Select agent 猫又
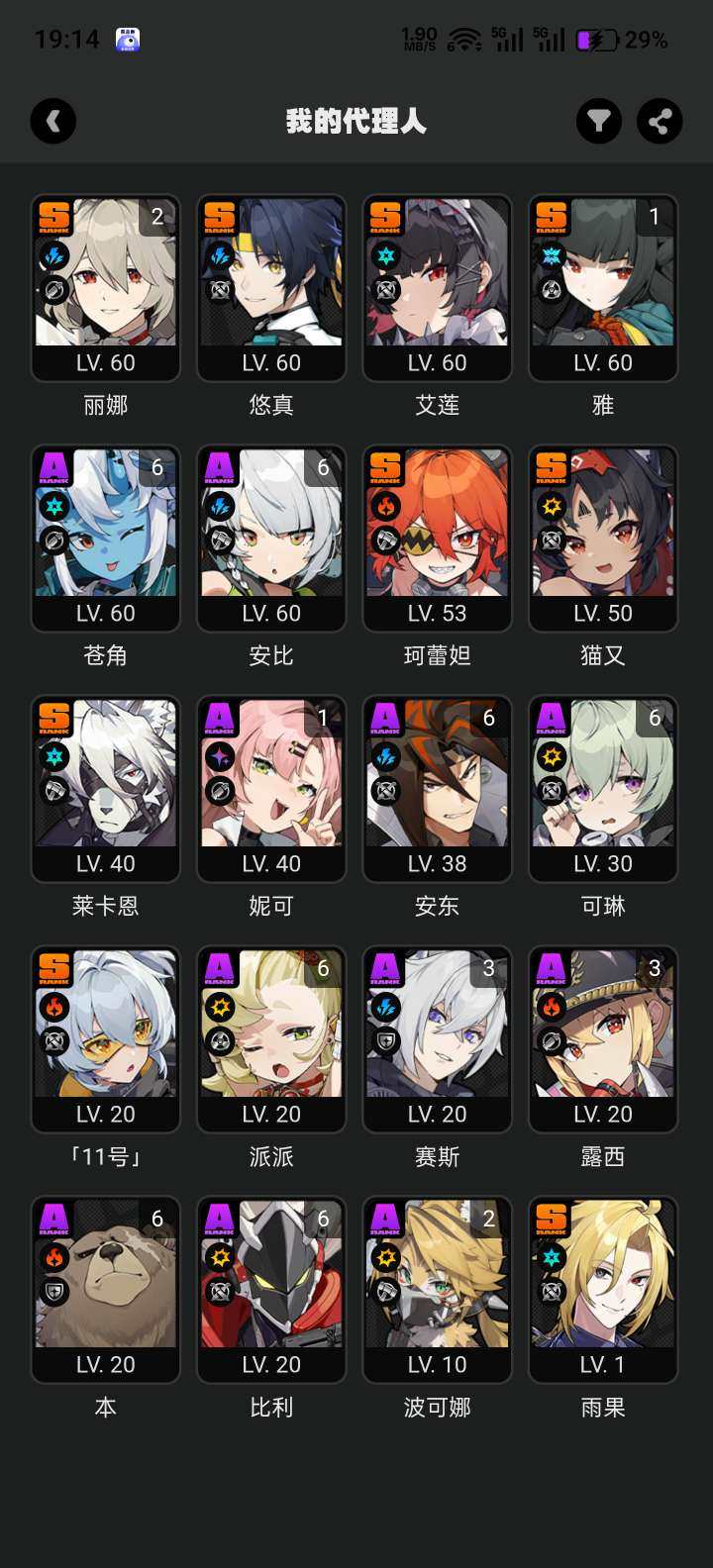Viewport: 713px width, 1568px height. pos(603,538)
